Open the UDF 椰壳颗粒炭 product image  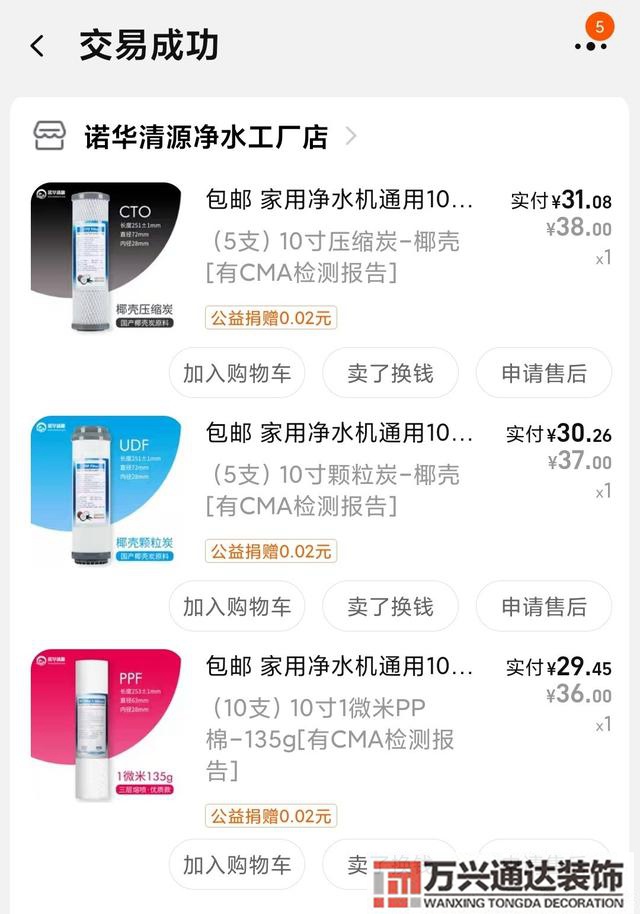tap(106, 491)
